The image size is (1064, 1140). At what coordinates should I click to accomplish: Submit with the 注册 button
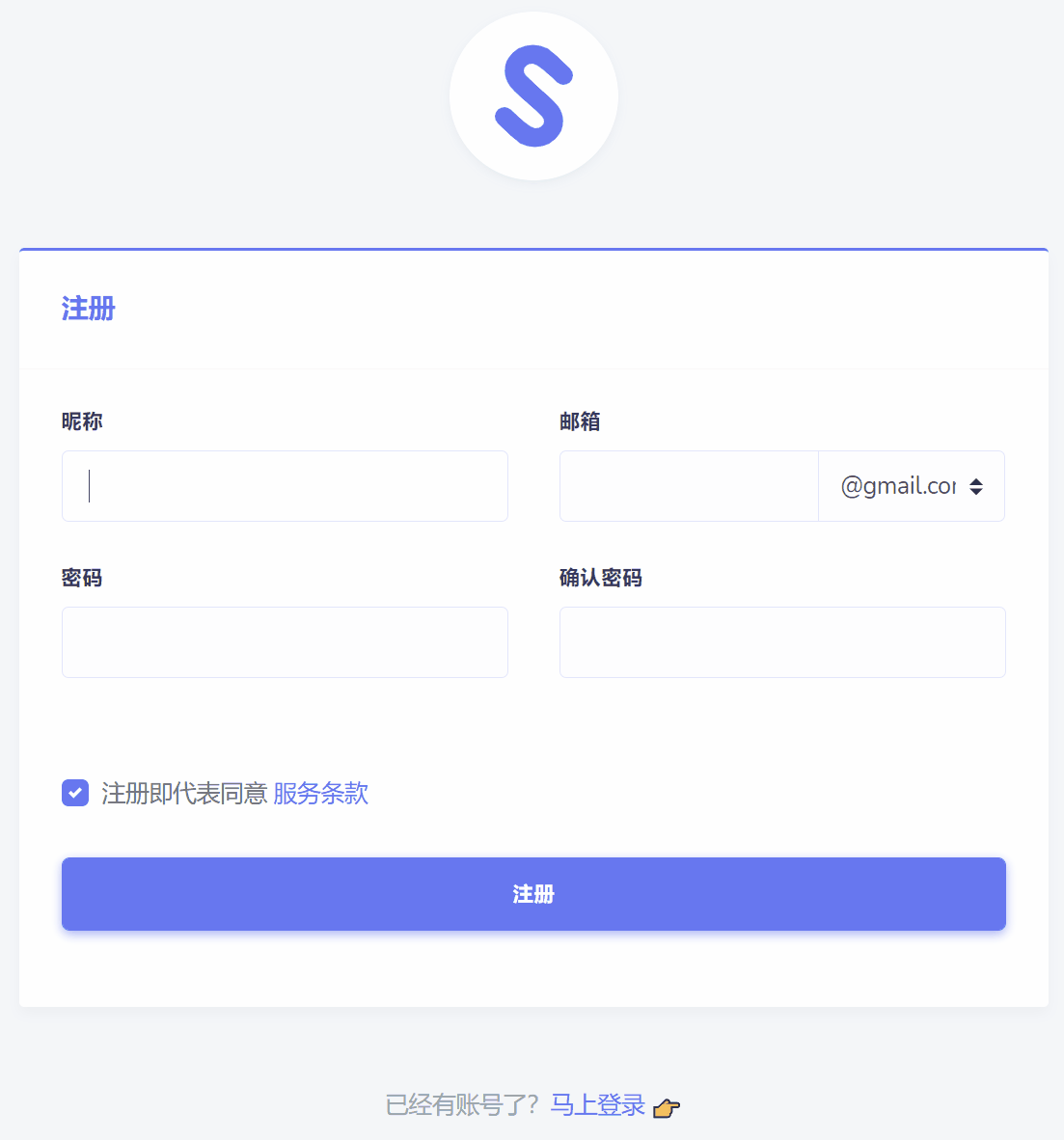point(533,893)
